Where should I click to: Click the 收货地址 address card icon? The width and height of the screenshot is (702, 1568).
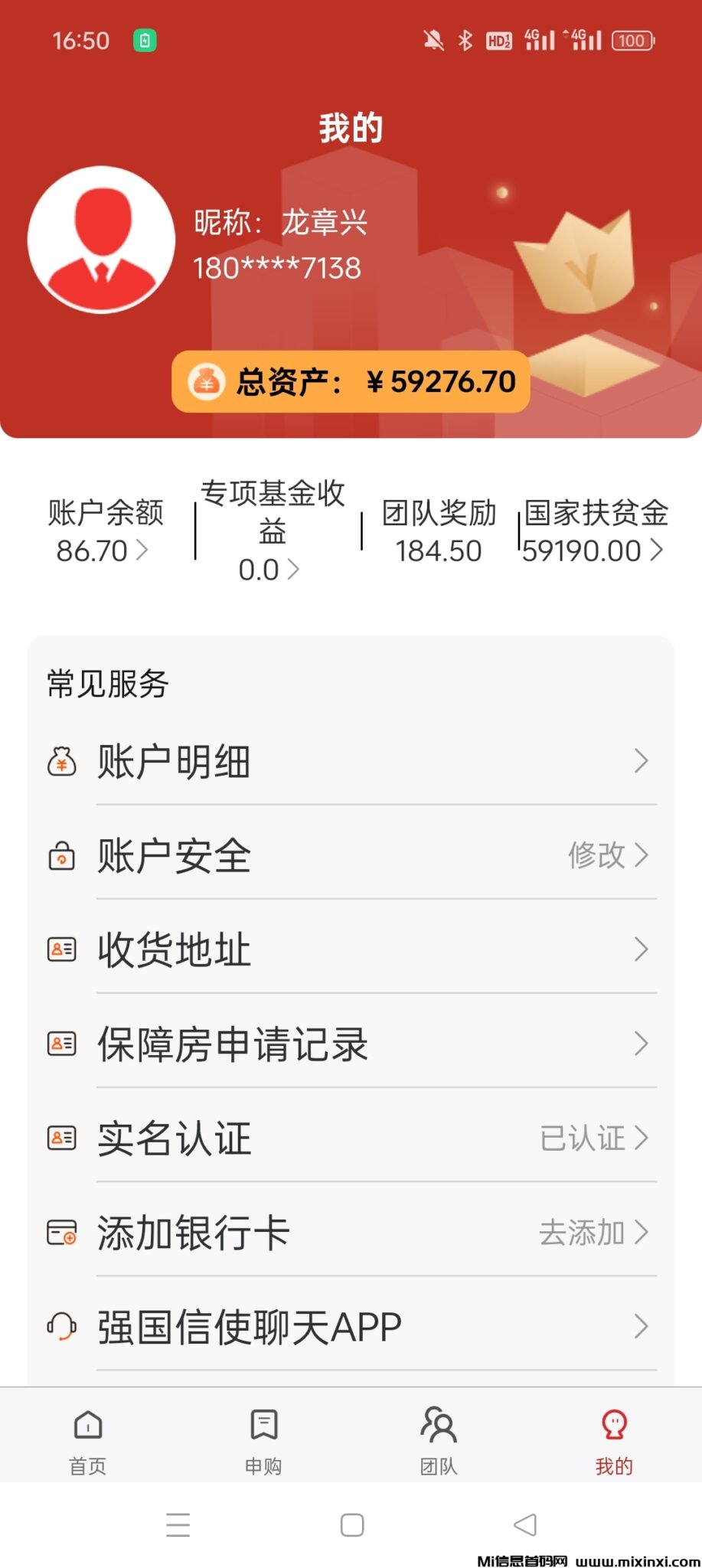click(62, 949)
